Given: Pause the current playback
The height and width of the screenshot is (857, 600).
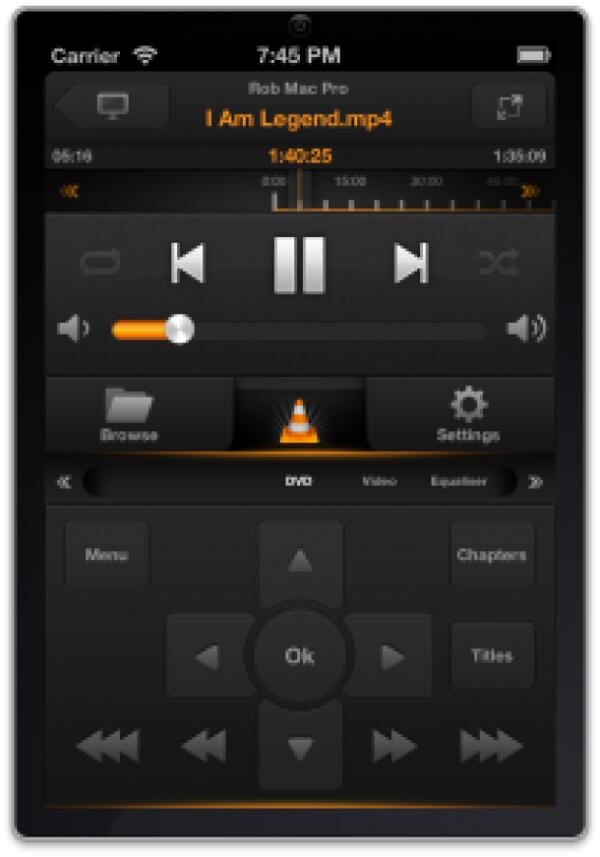Looking at the screenshot, I should (x=299, y=264).
